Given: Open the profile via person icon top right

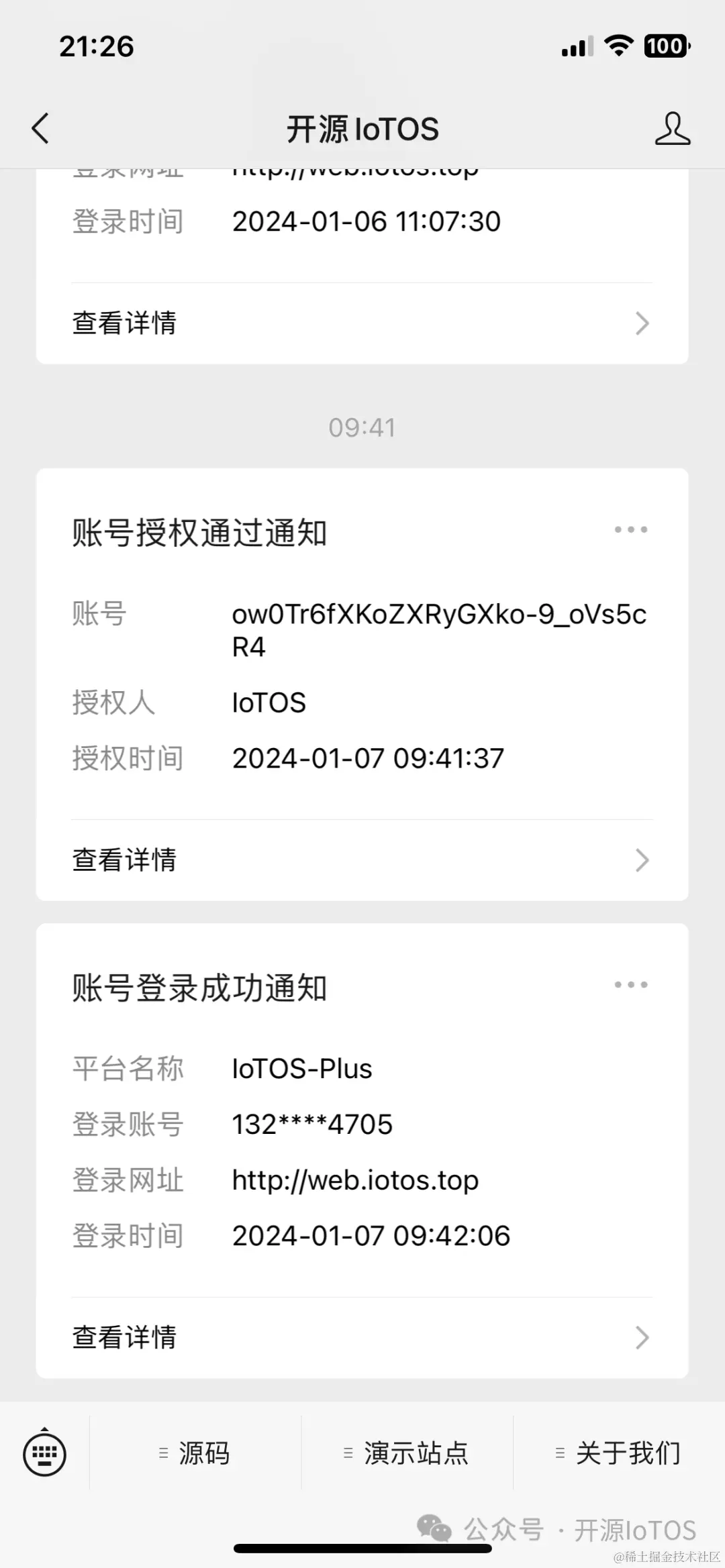Looking at the screenshot, I should (x=673, y=129).
